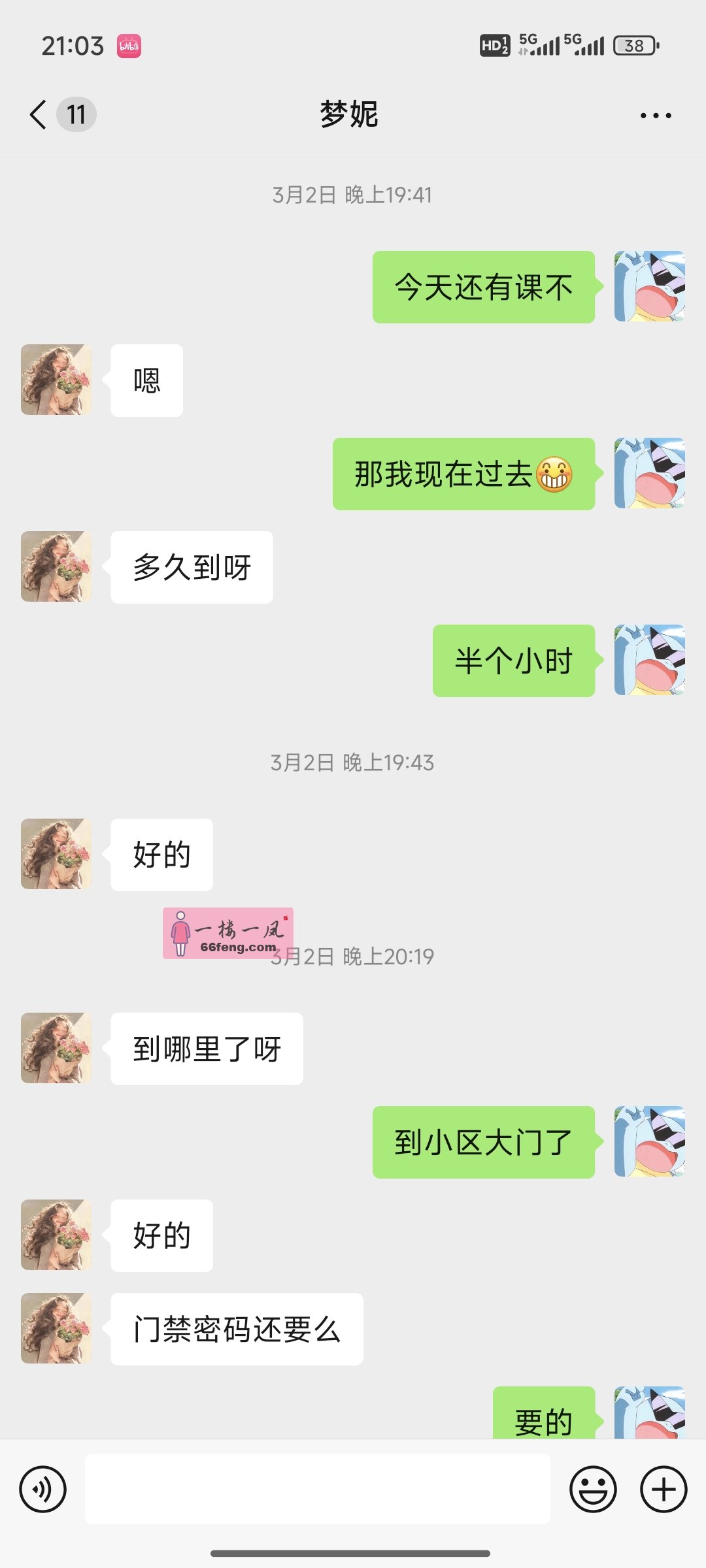Tap the back arrow to leave the chat

pos(36,113)
